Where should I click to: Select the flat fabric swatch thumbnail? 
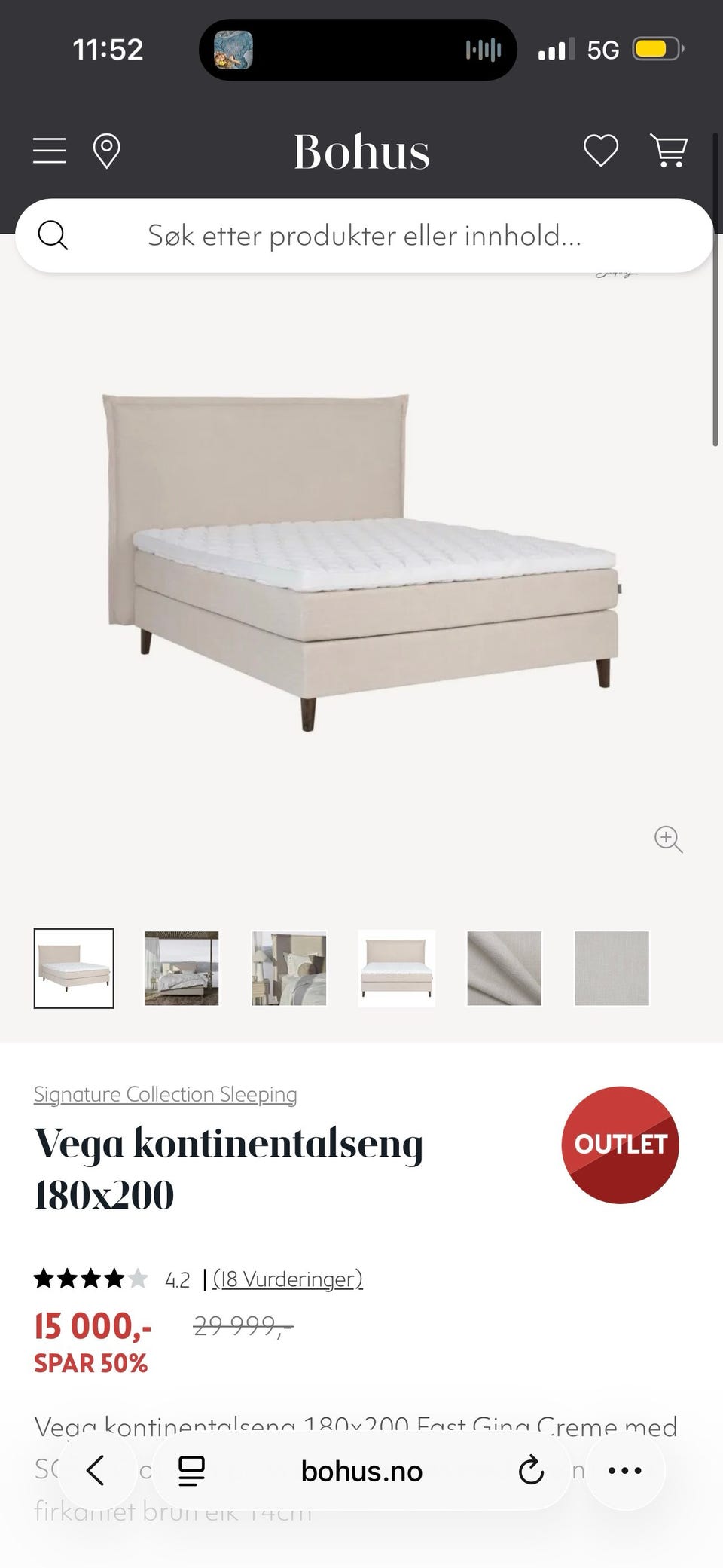click(612, 968)
